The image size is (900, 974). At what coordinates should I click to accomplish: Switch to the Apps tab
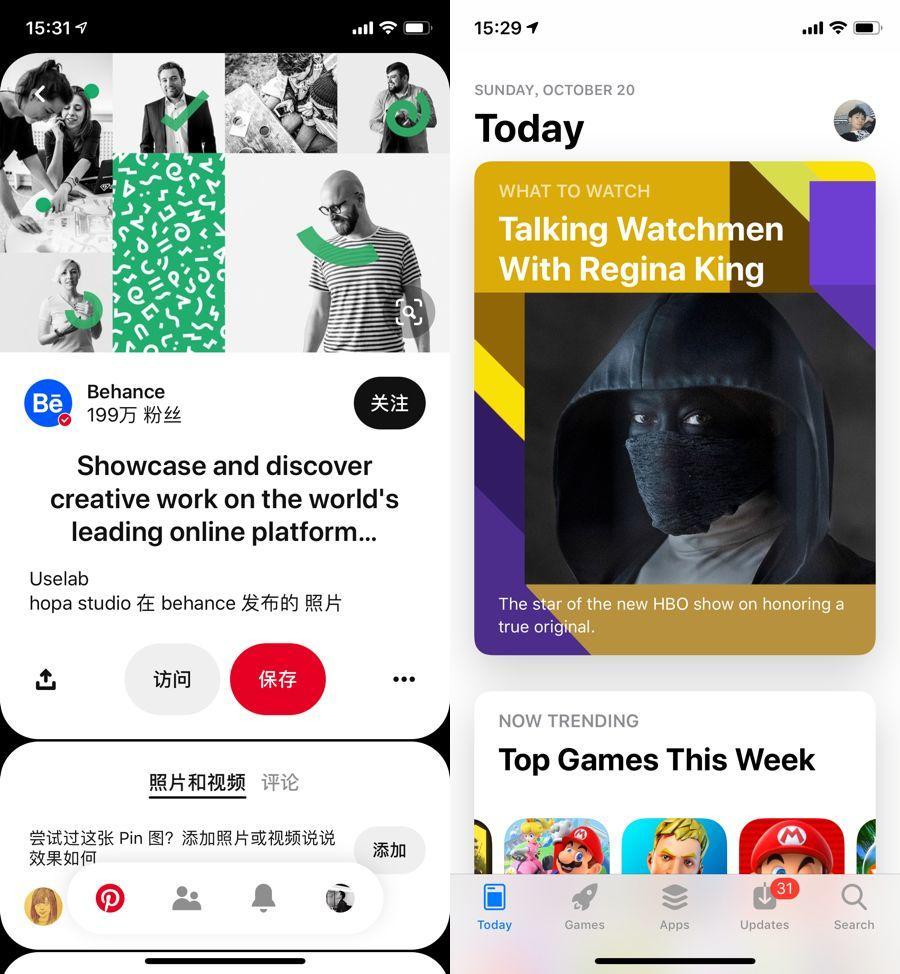click(674, 906)
